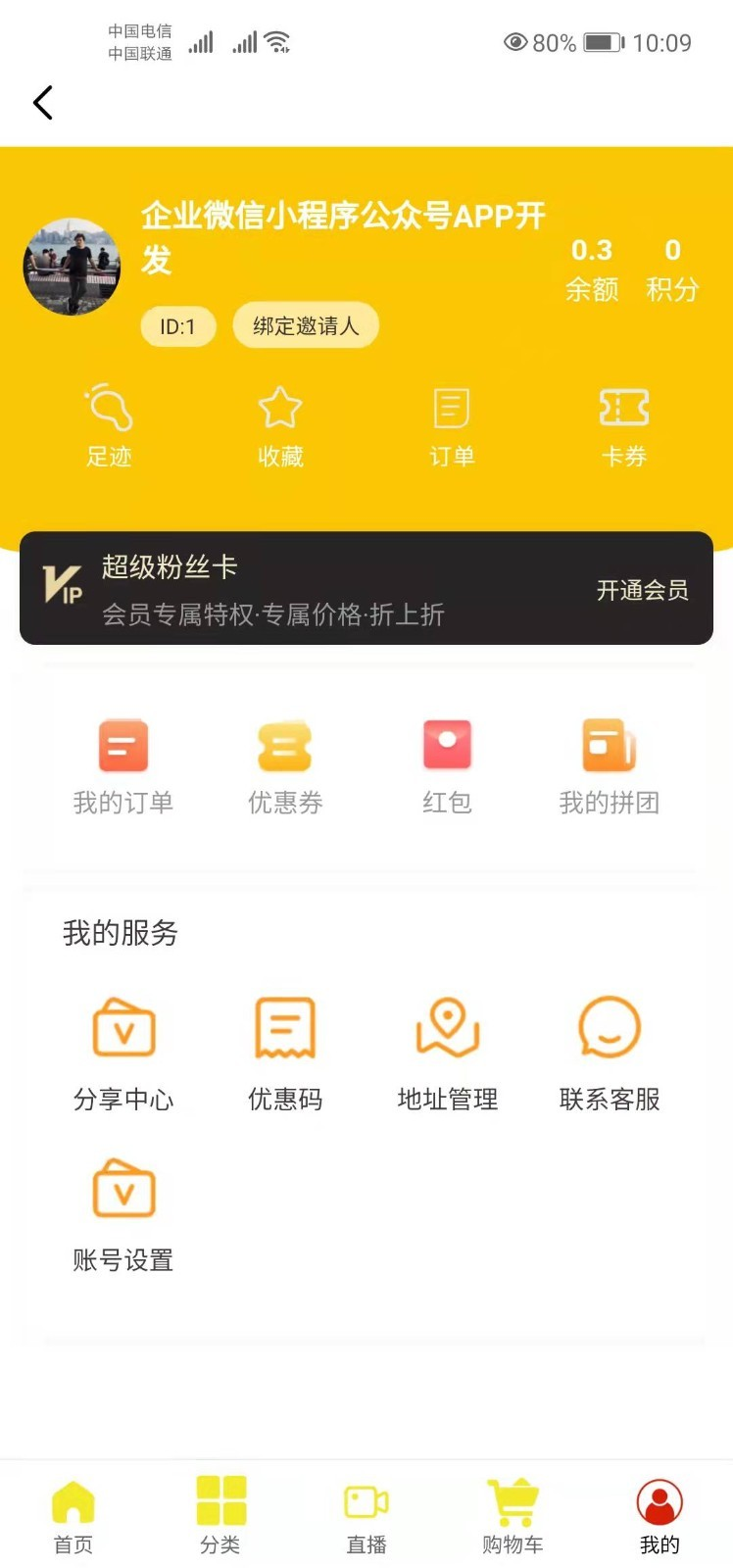Open the user's profile avatar photo
The height and width of the screenshot is (1568, 733).
(x=71, y=267)
